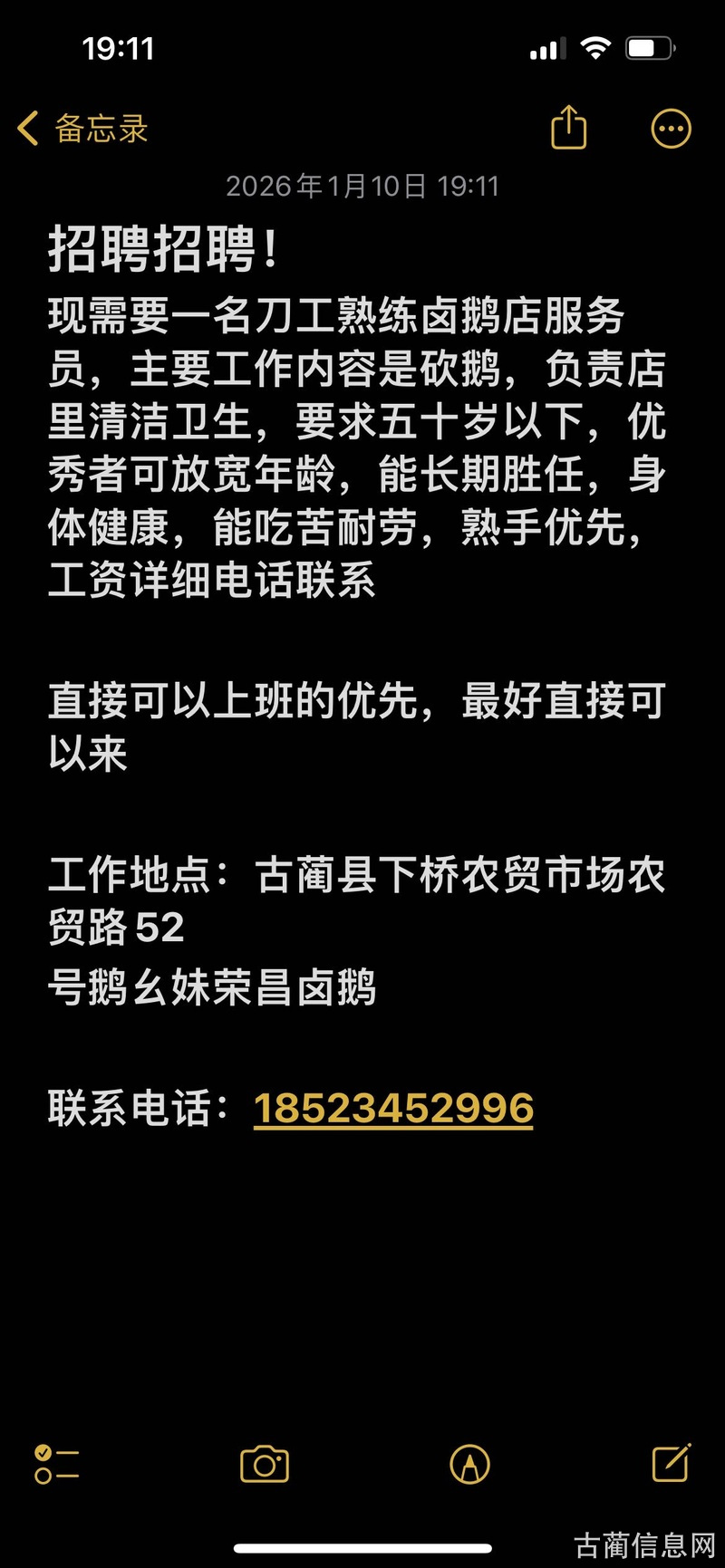Go back to 备忘录 list

coord(82,129)
